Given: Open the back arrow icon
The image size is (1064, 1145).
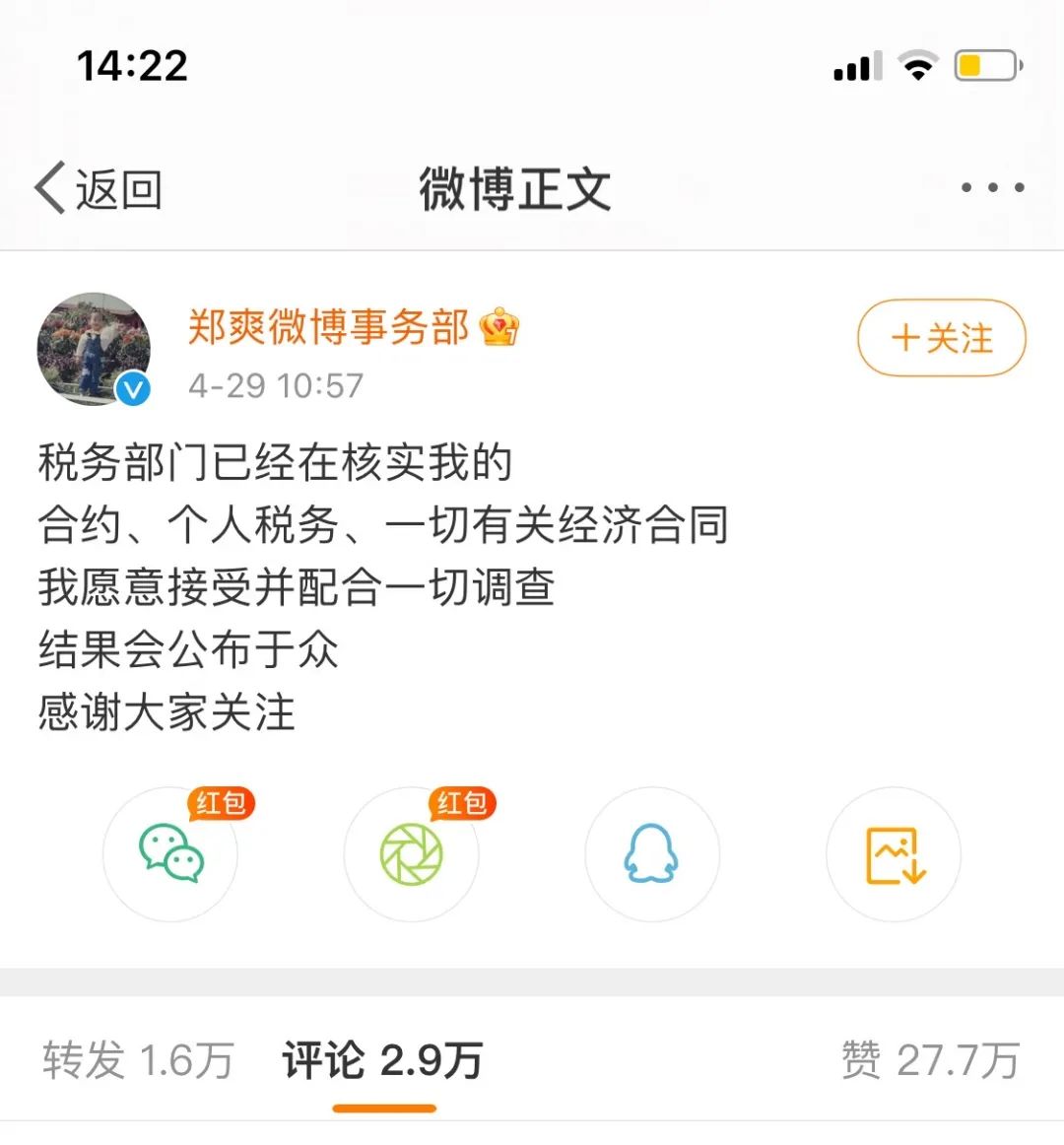Looking at the screenshot, I should pyautogui.click(x=49, y=187).
